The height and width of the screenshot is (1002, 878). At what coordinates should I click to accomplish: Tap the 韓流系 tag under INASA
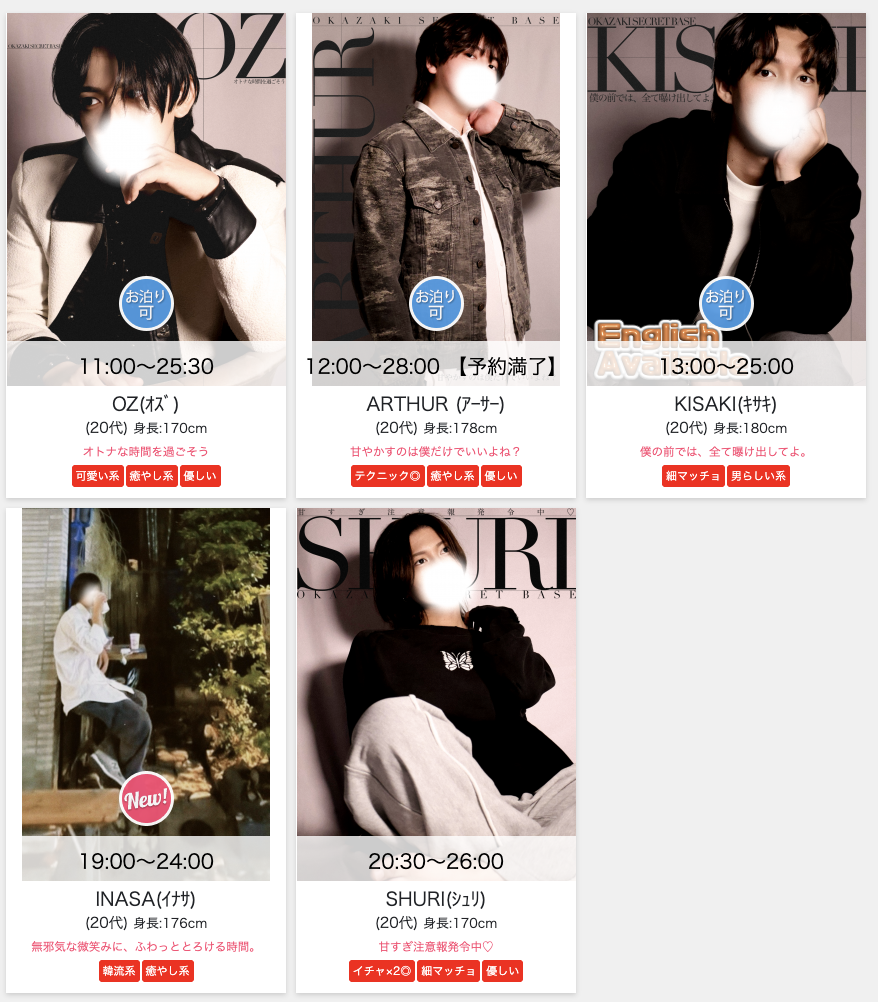tap(119, 971)
